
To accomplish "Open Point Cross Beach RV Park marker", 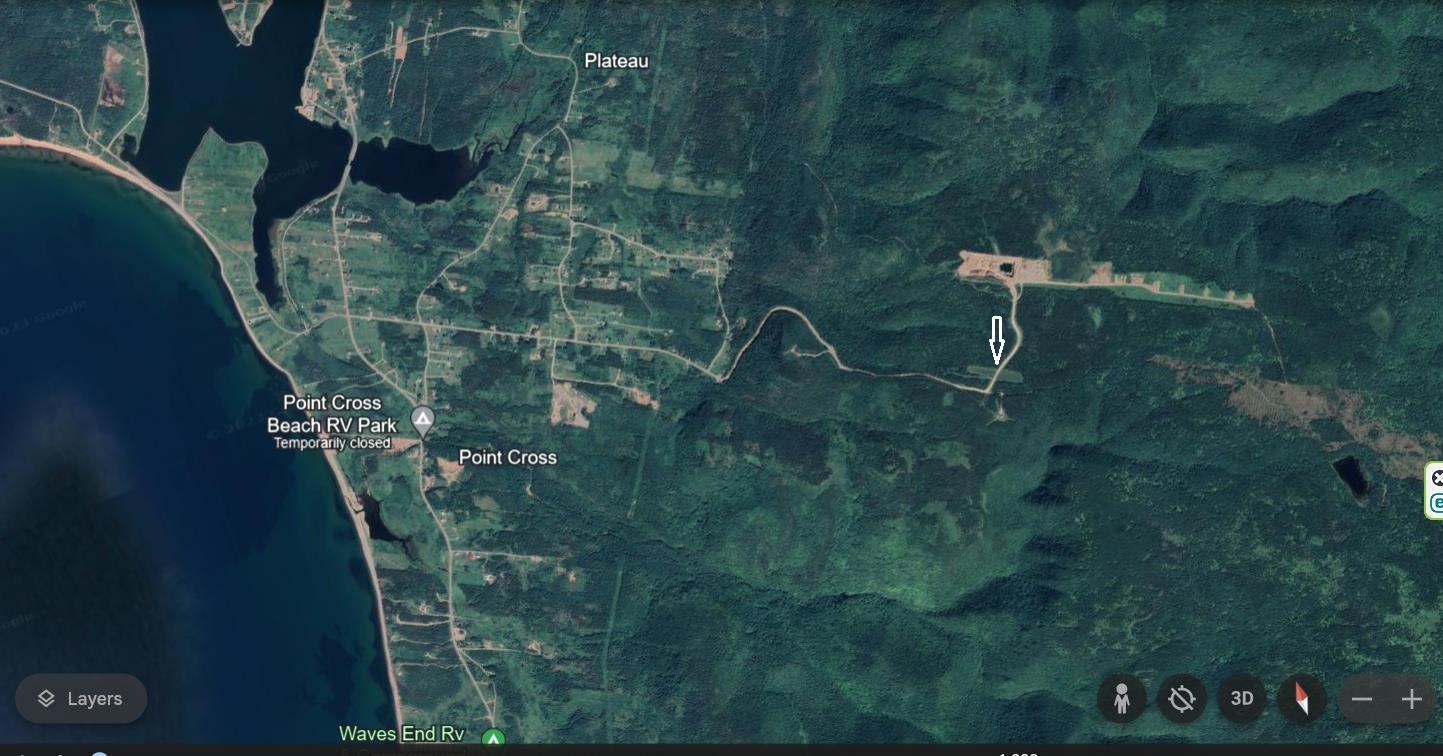I will tap(423, 421).
